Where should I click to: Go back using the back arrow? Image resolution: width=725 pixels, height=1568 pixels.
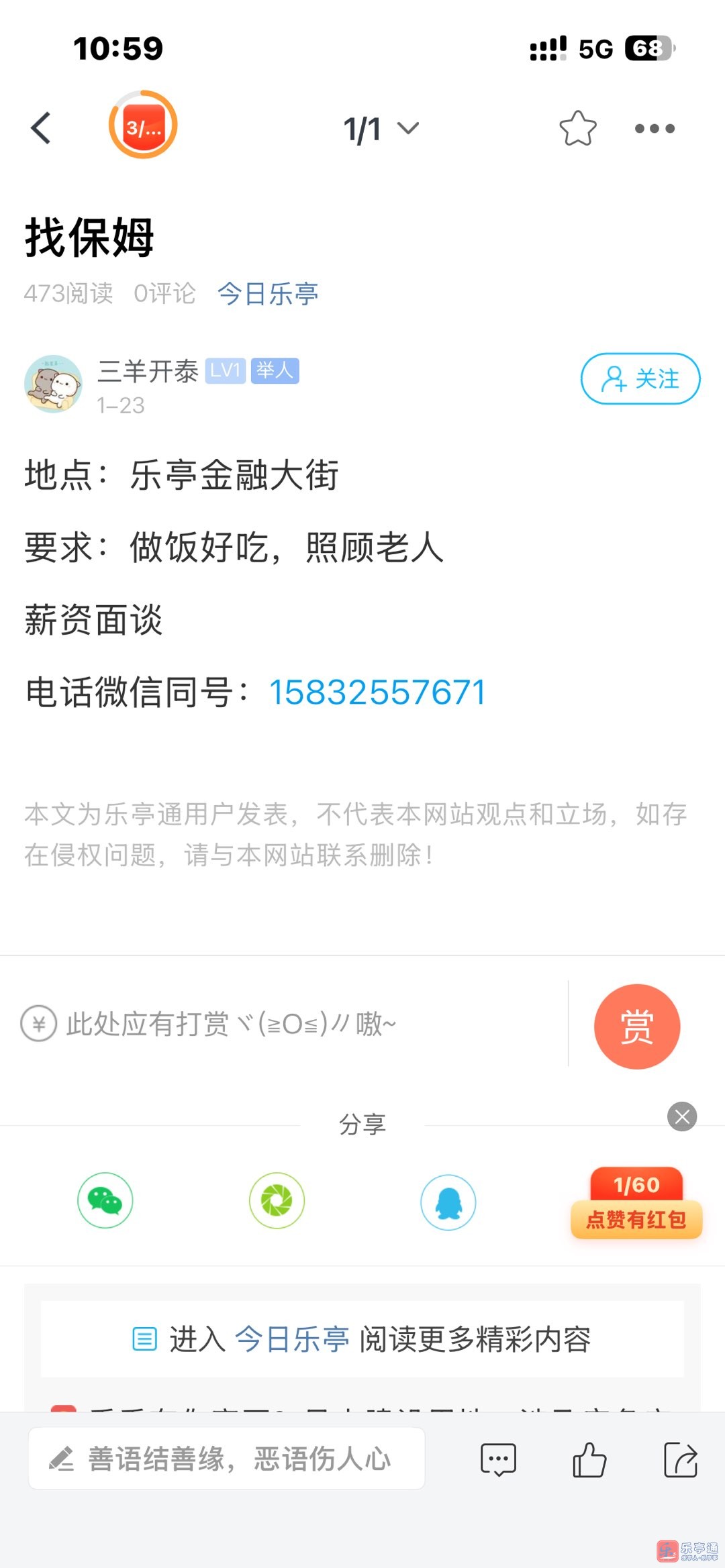42,128
